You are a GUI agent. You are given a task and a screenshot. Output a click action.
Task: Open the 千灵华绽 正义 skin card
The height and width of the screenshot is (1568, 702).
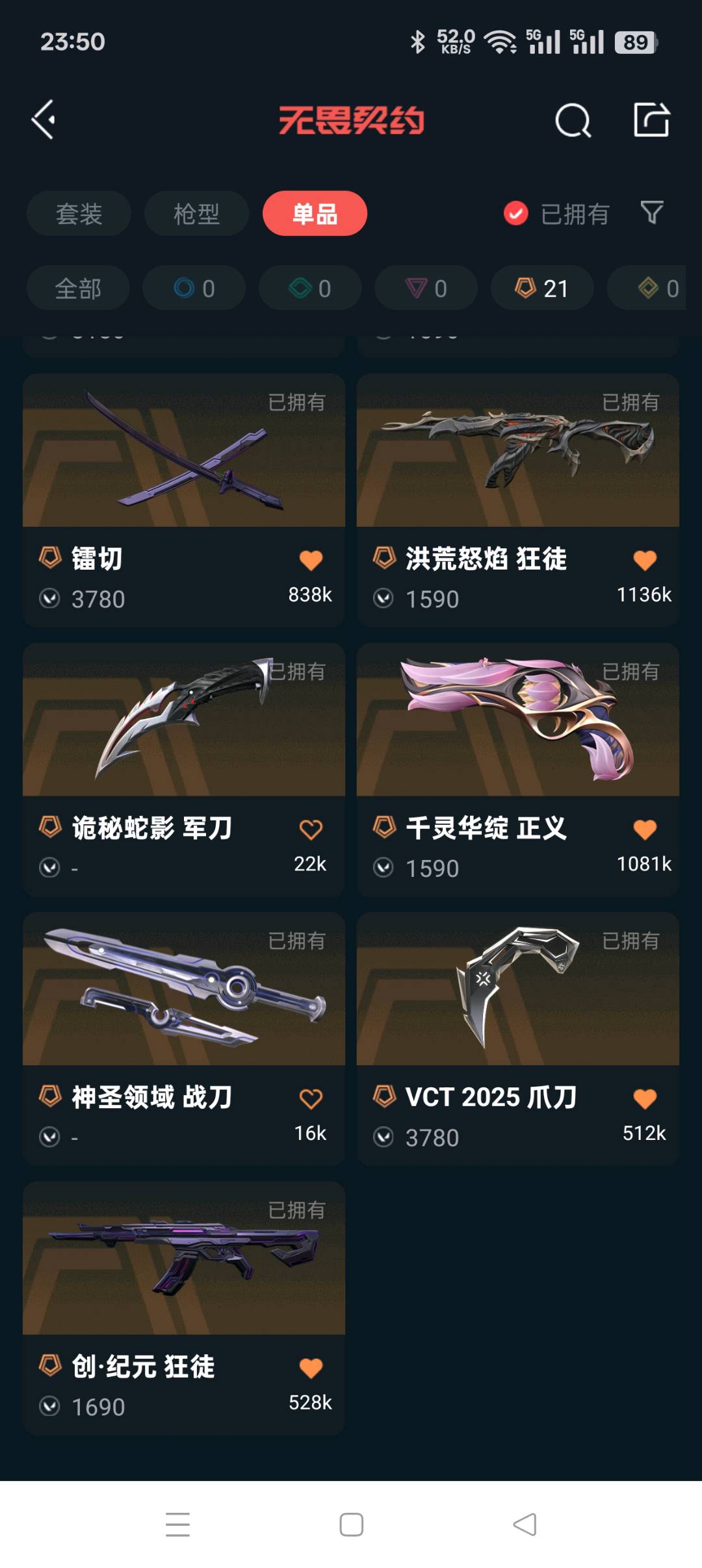[518, 770]
